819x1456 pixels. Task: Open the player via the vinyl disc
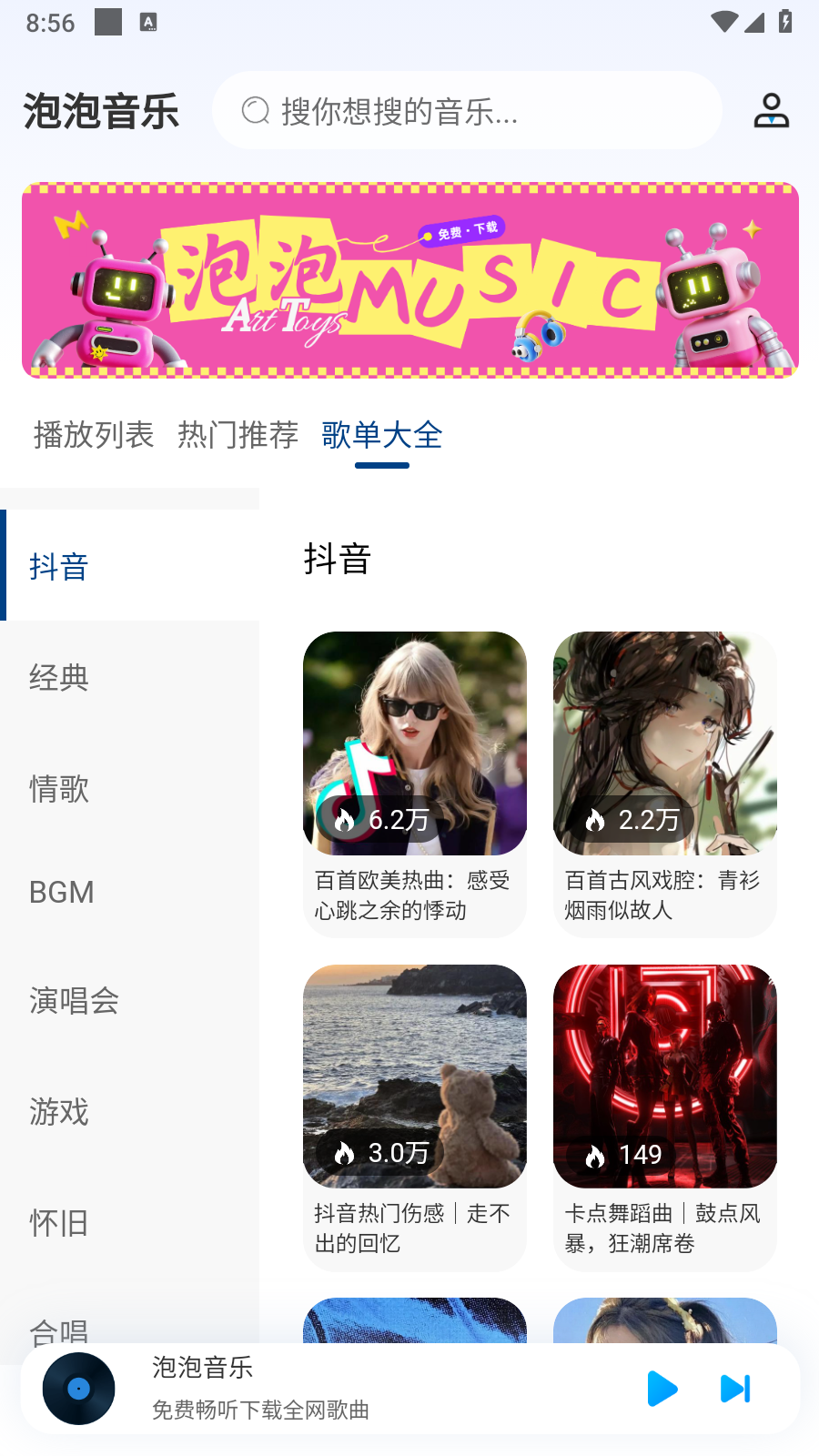[79, 1389]
